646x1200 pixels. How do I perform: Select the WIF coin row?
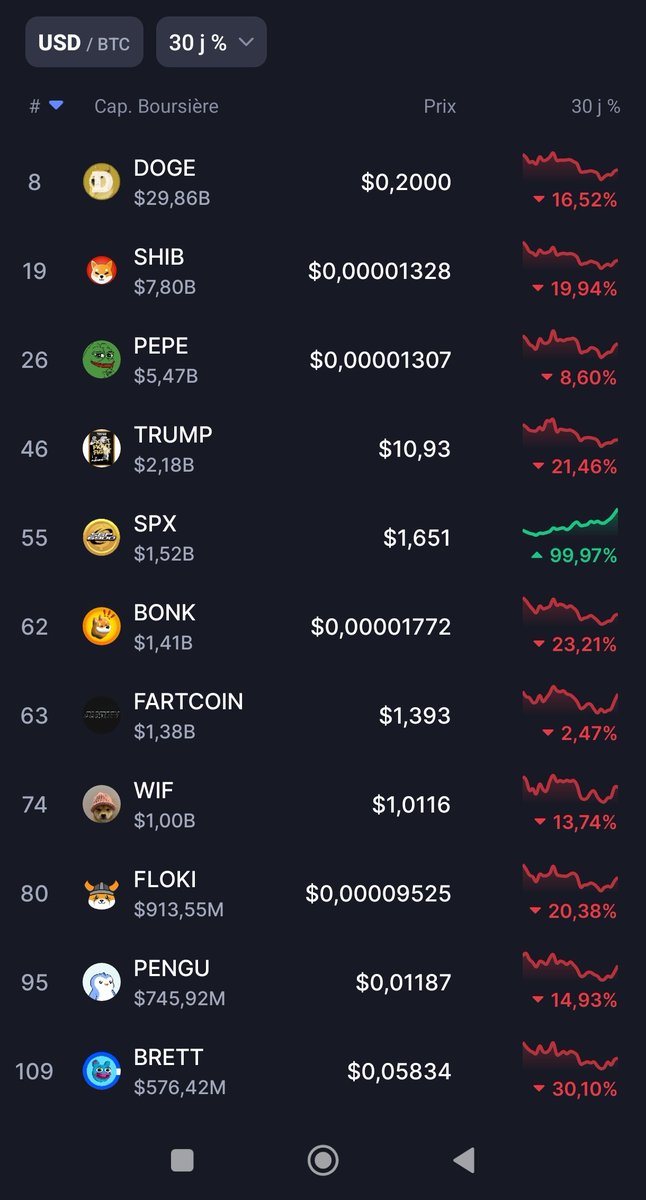click(x=323, y=805)
